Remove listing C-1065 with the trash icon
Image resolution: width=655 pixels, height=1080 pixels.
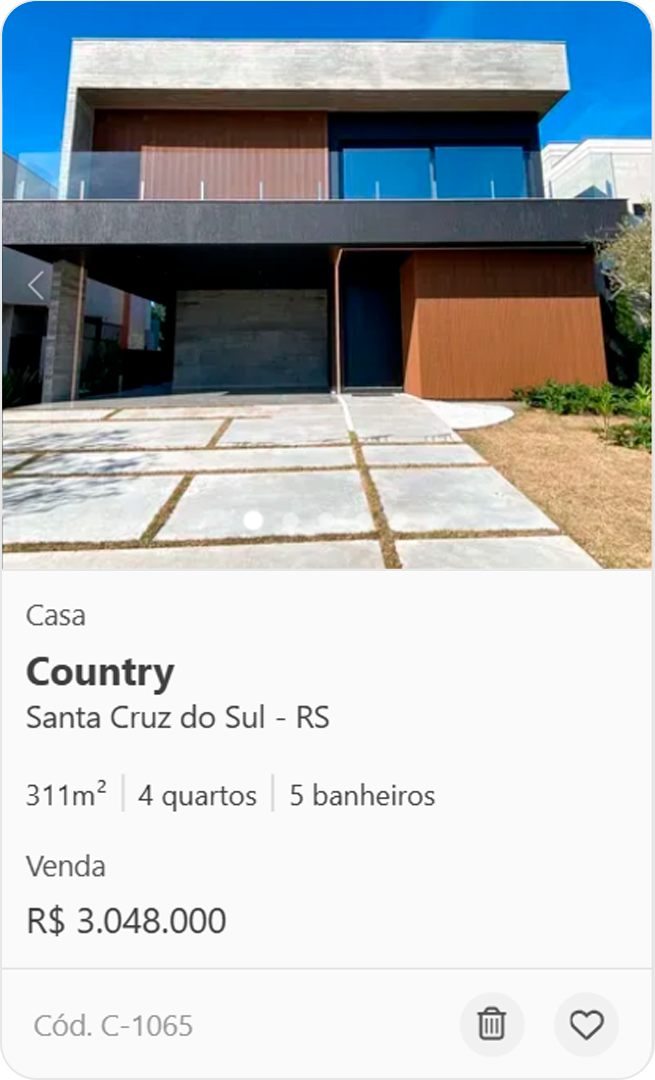coord(491,1024)
